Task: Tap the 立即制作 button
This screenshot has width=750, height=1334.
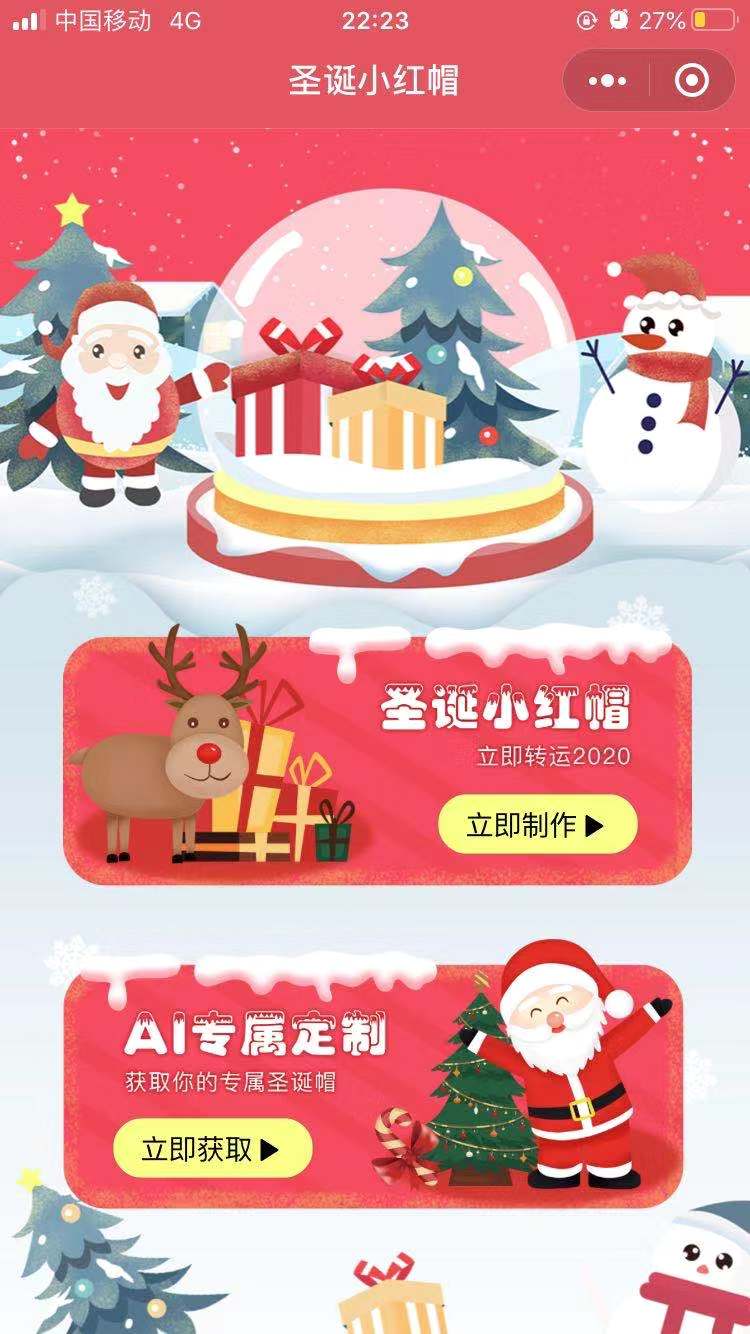Action: click(537, 825)
